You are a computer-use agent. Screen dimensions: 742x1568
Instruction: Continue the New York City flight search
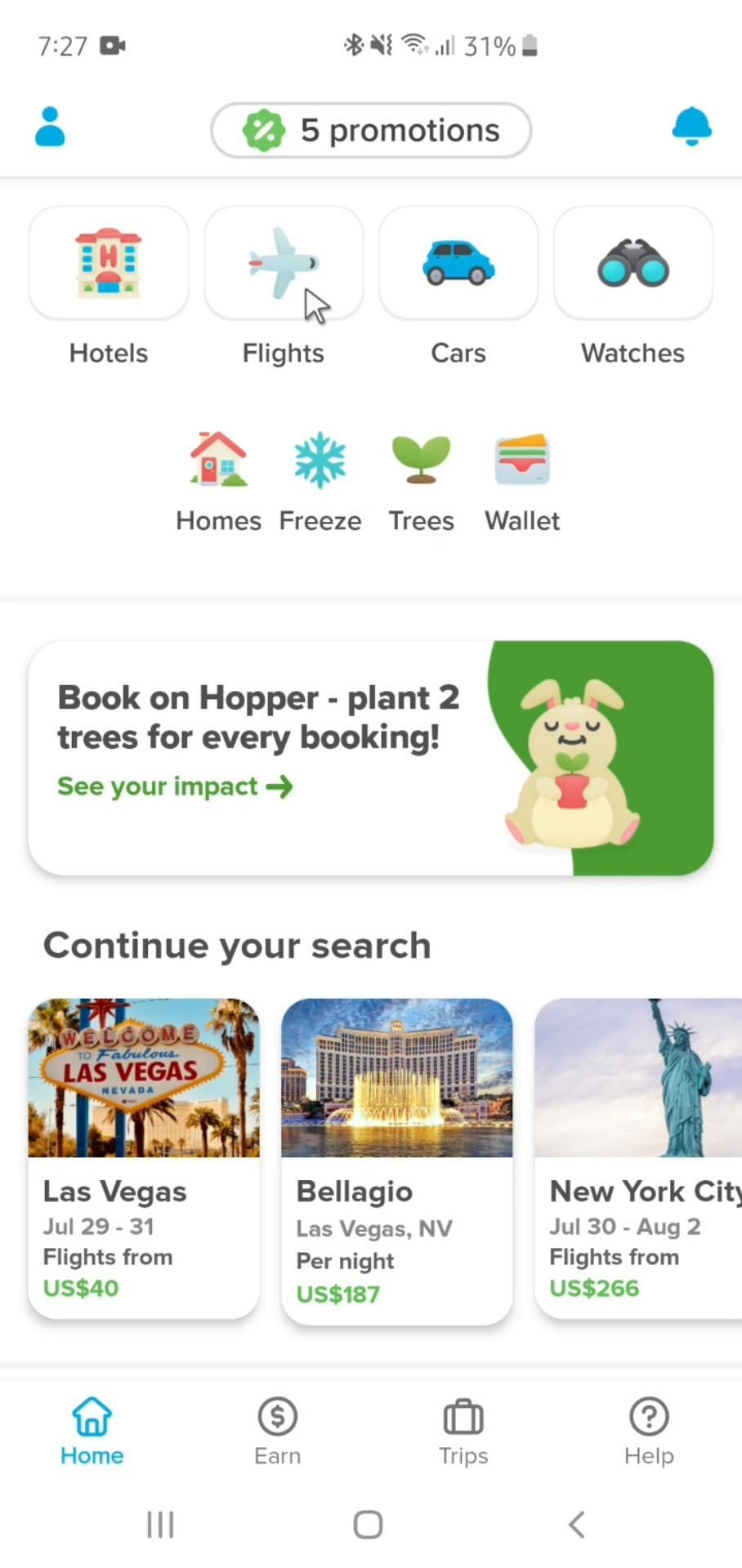click(x=638, y=1157)
